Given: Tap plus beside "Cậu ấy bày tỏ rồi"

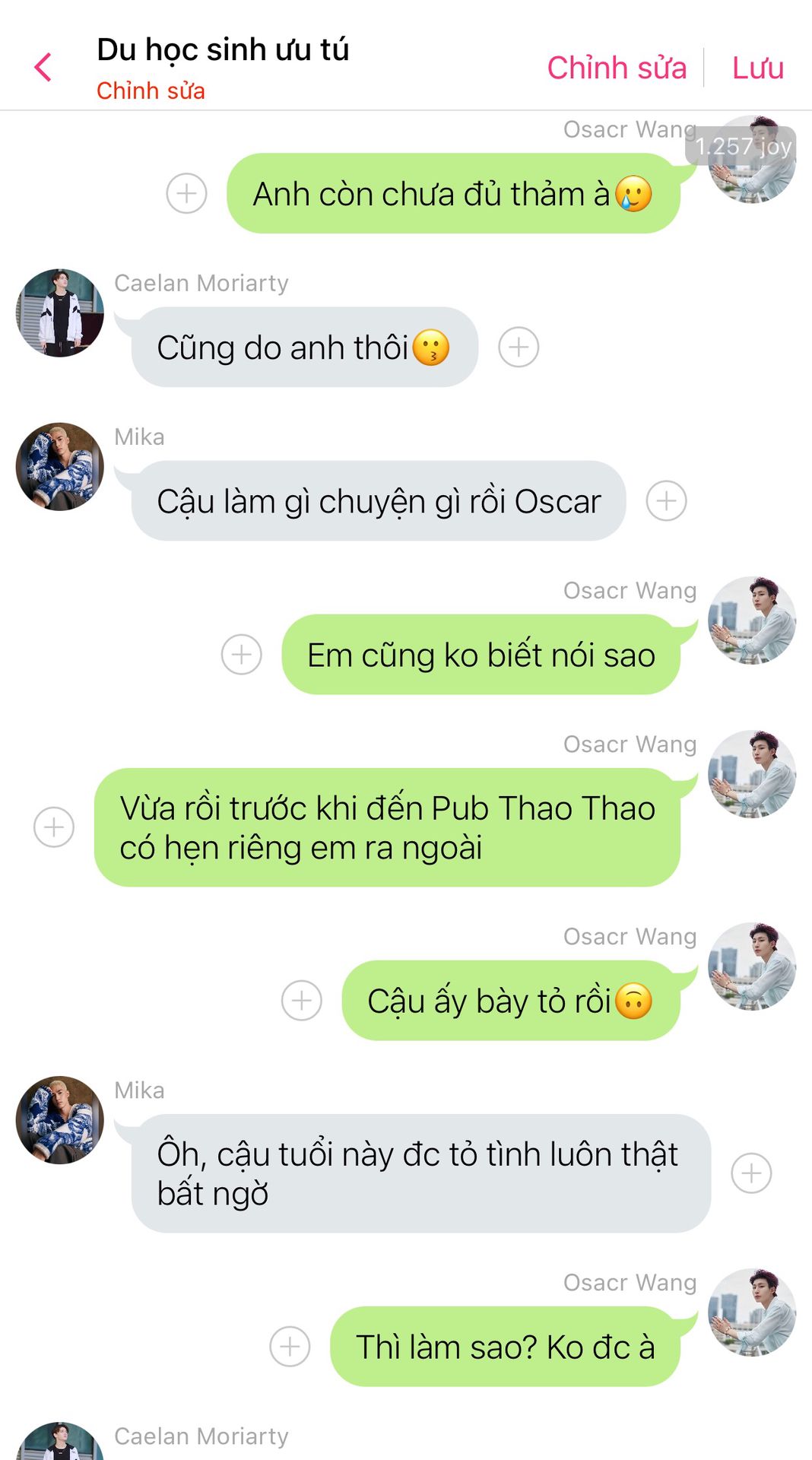Looking at the screenshot, I should click(302, 1000).
